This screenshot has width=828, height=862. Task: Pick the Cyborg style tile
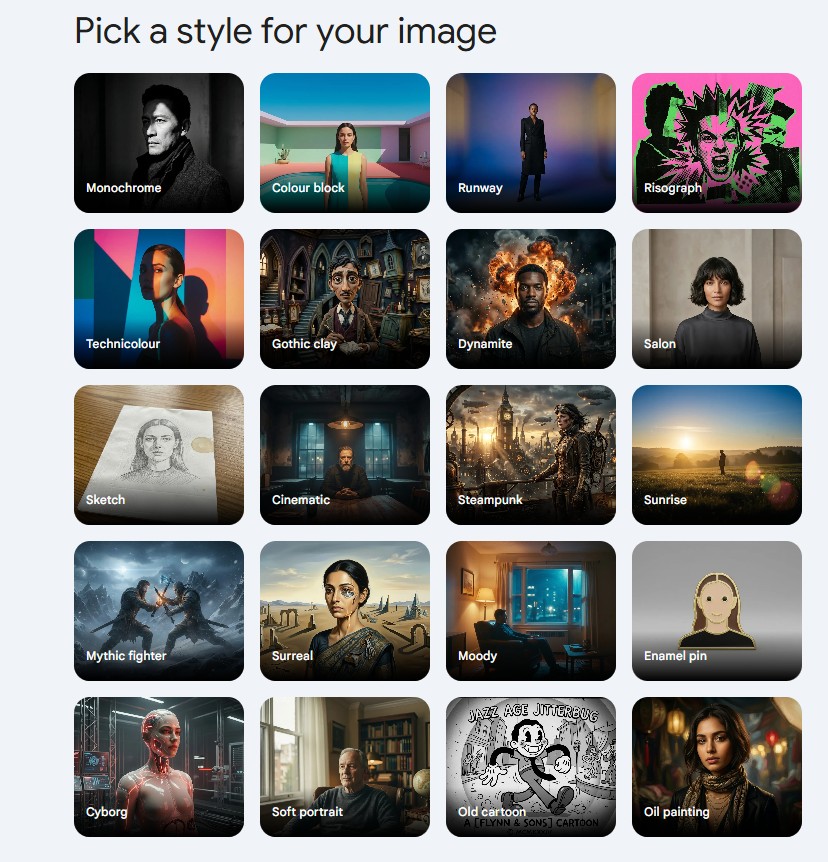[x=159, y=767]
